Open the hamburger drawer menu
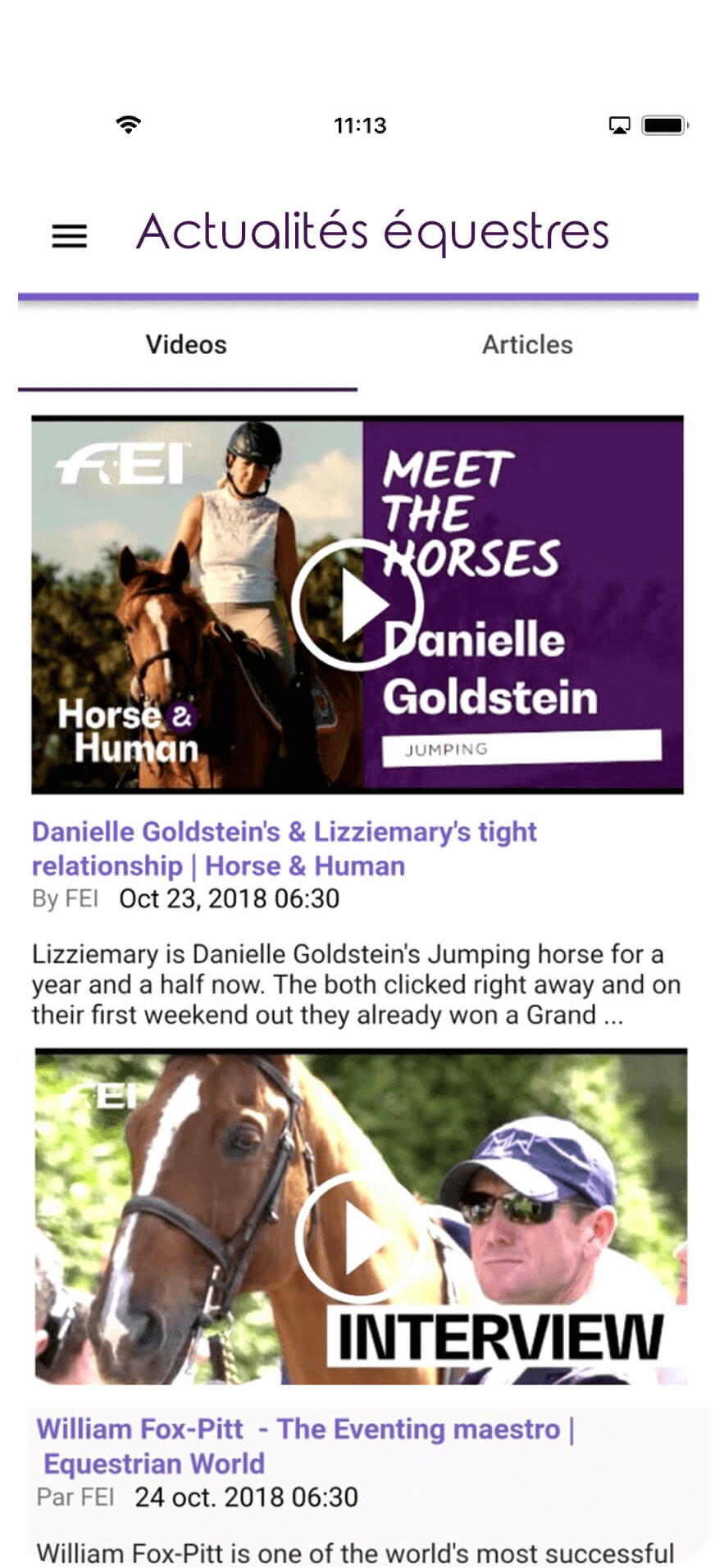724x1568 pixels. (x=70, y=236)
